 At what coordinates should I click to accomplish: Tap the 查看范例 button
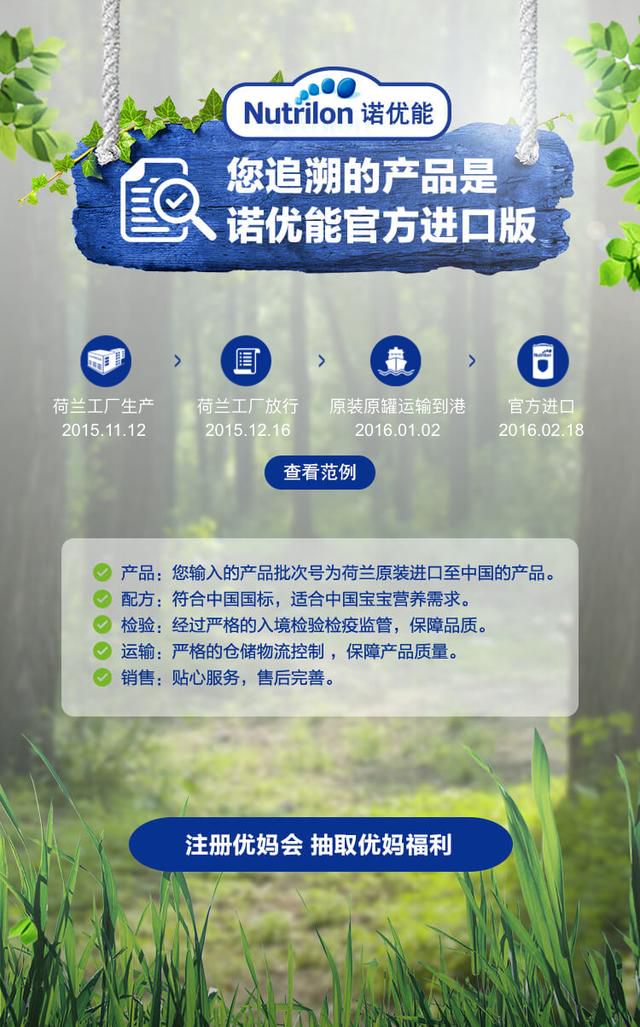point(320,472)
